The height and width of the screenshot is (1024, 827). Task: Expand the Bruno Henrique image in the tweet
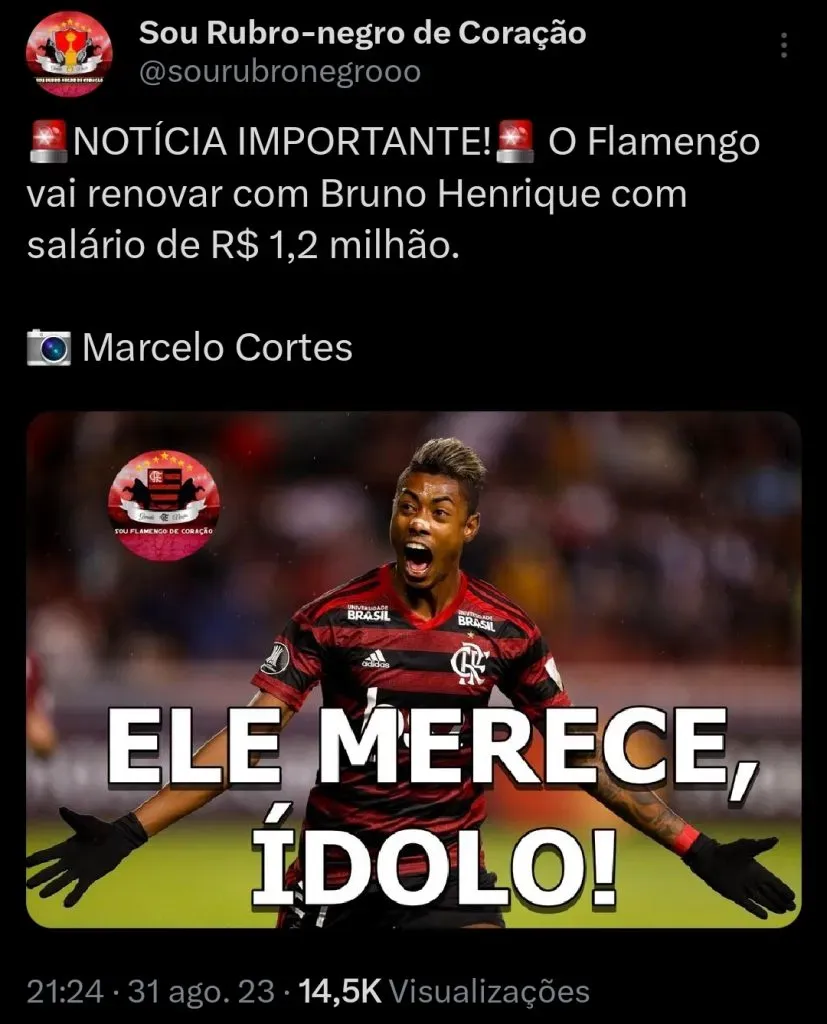pos(414,669)
